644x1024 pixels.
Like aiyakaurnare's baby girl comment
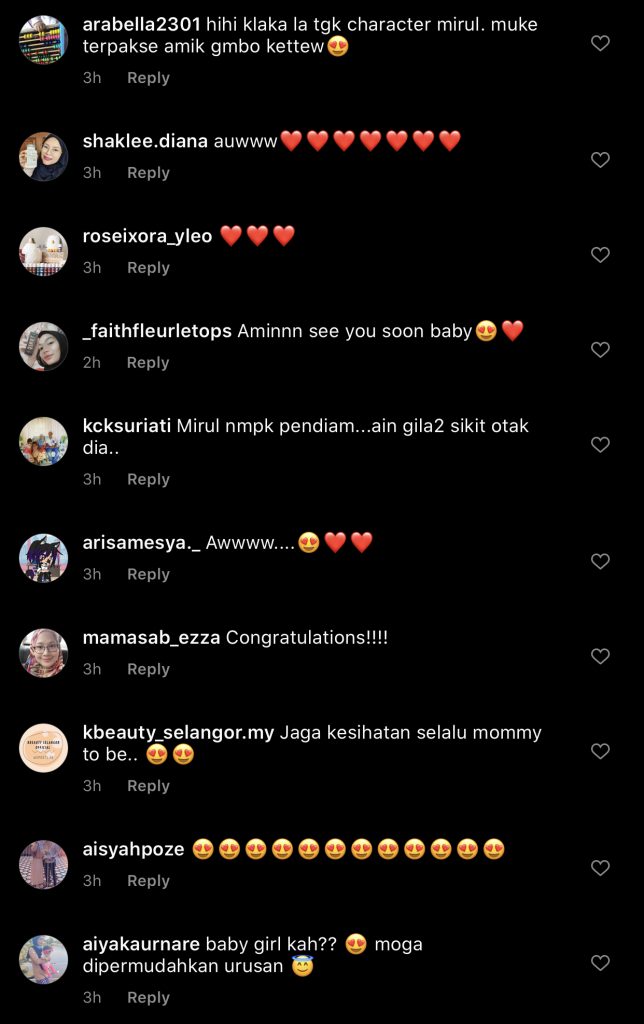600,963
